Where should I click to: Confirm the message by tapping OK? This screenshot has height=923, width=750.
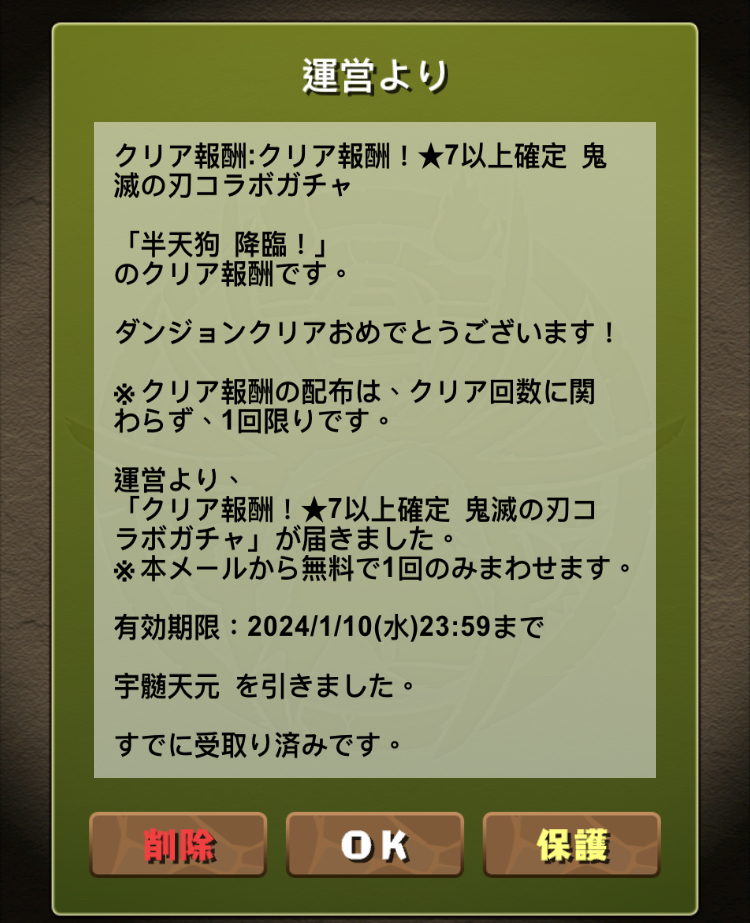pyautogui.click(x=375, y=846)
